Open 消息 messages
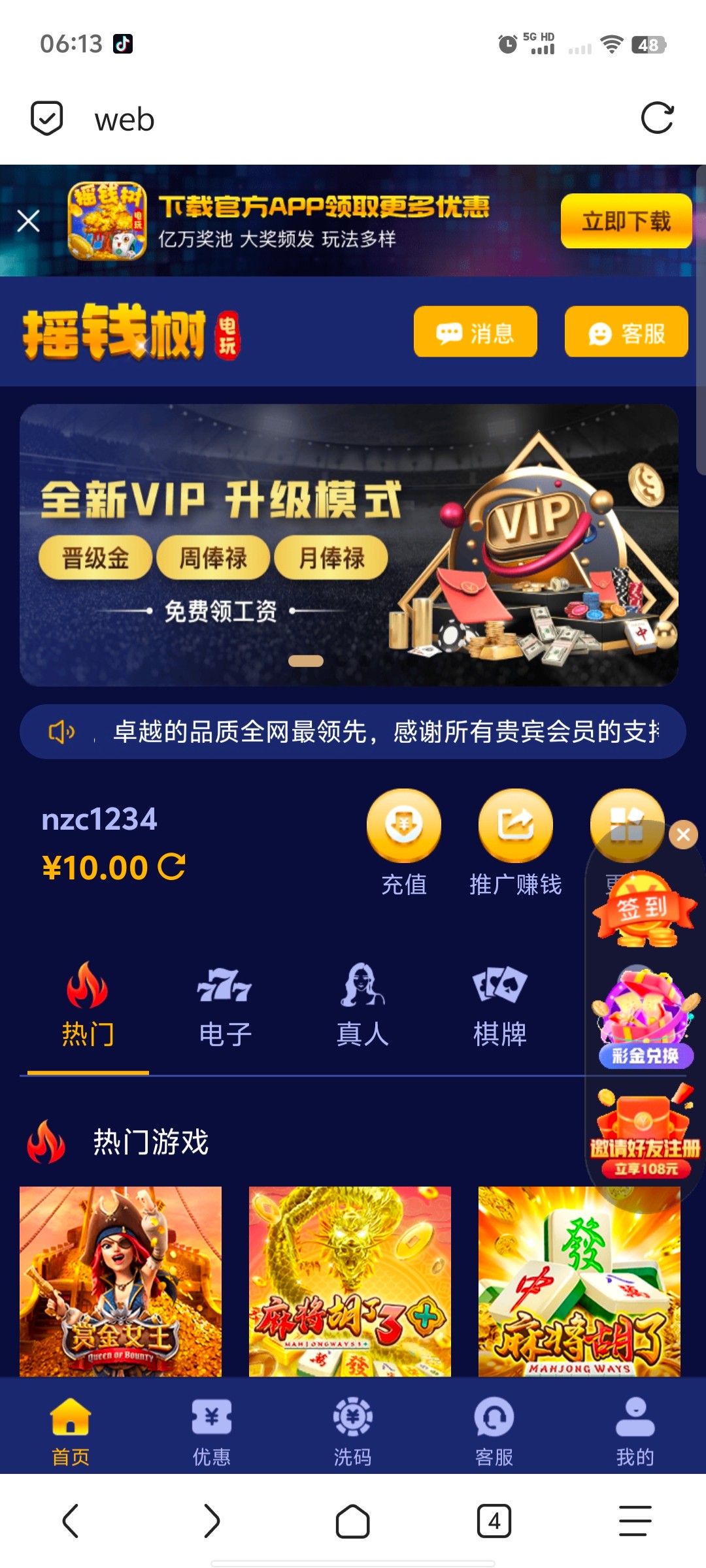 475,333
